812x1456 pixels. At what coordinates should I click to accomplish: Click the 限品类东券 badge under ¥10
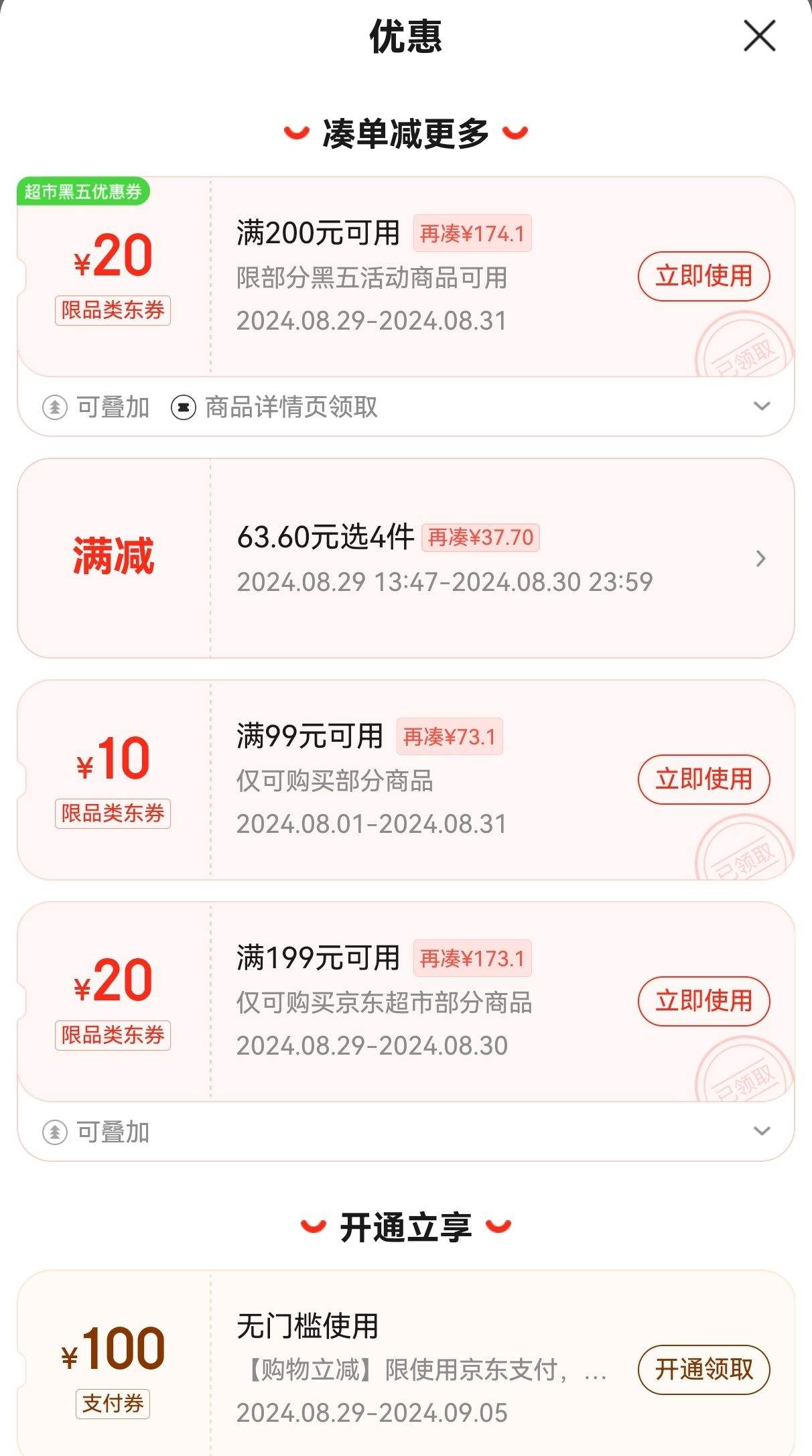coord(113,814)
